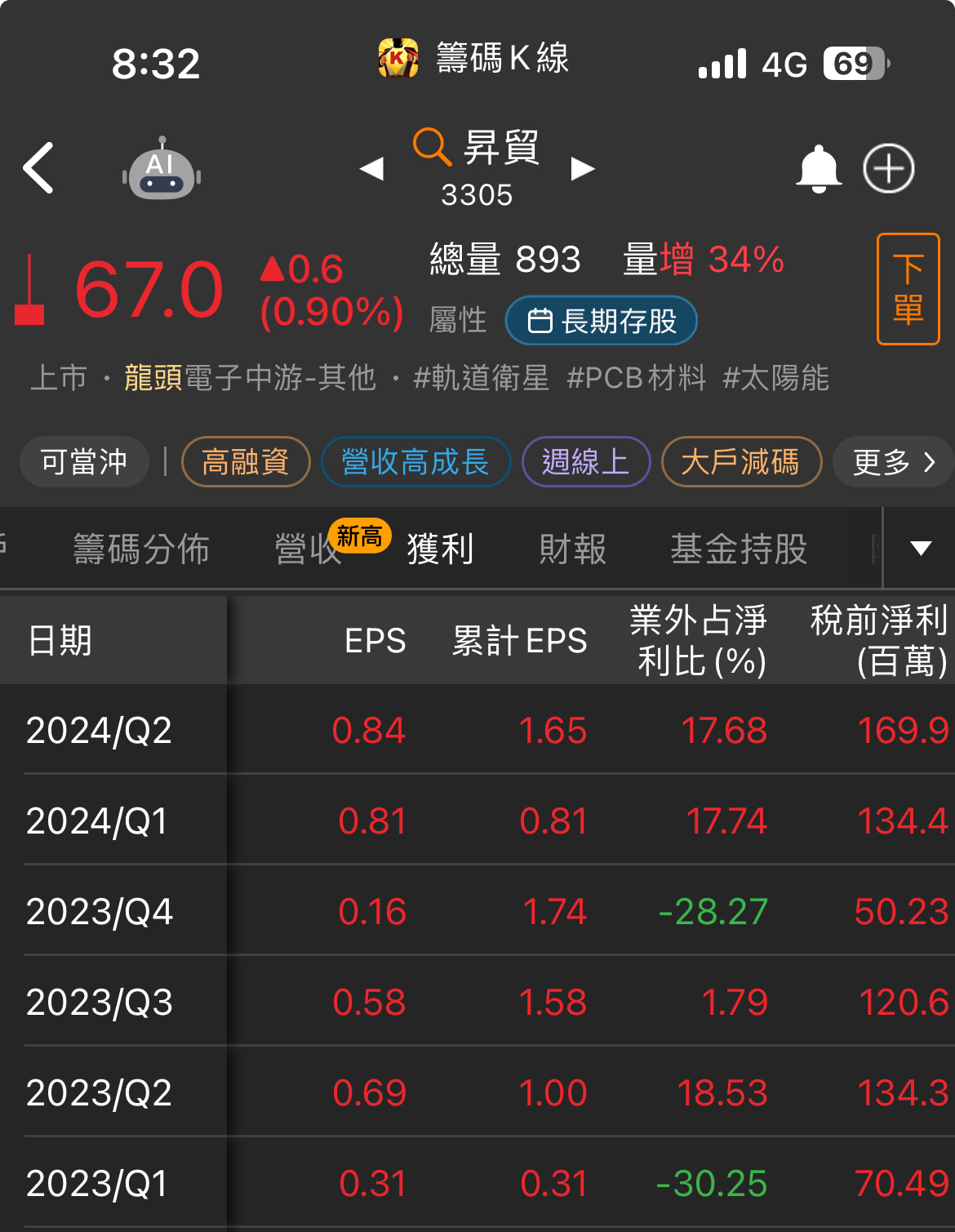Open the 財報 tab
This screenshot has height=1232, width=955.
(x=572, y=549)
